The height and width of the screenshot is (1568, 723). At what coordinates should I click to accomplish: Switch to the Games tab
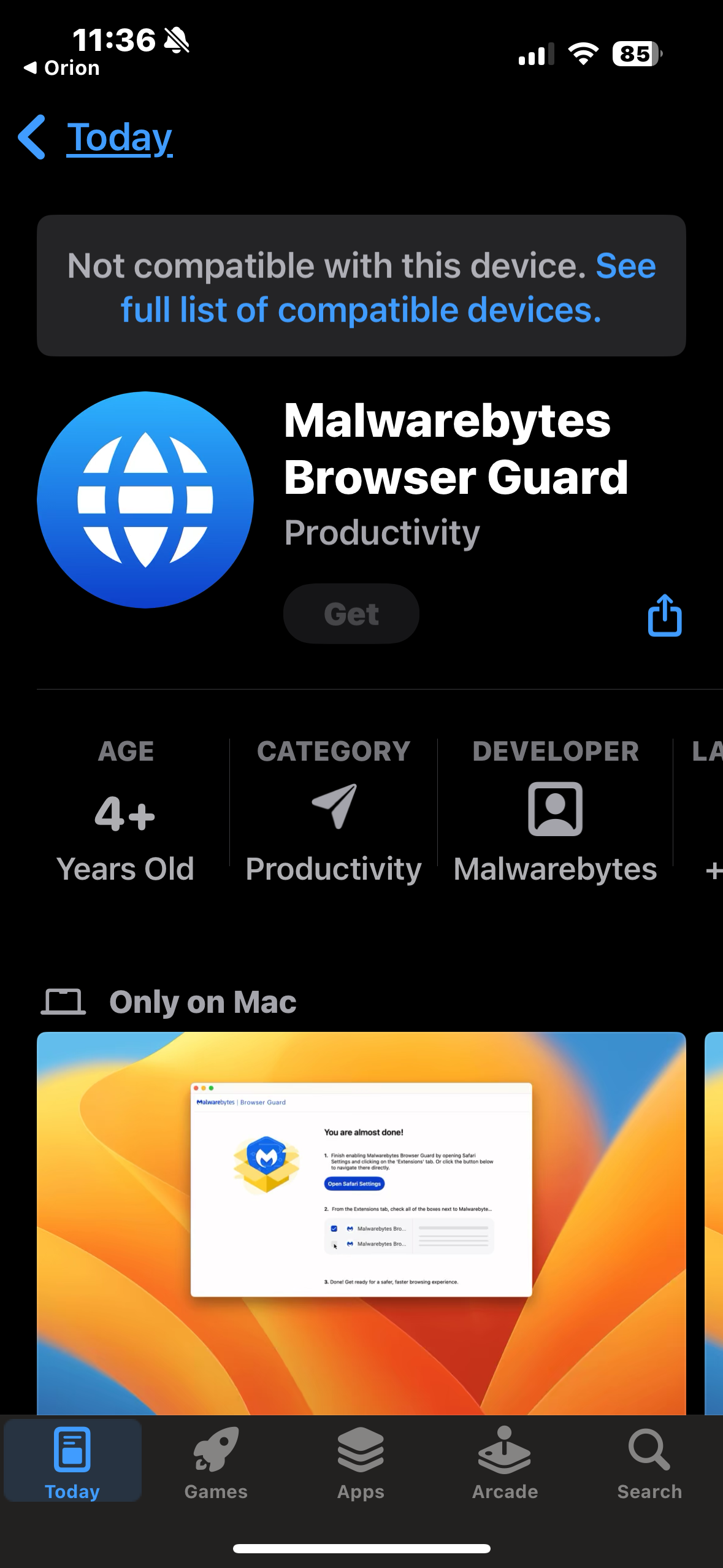click(216, 1463)
